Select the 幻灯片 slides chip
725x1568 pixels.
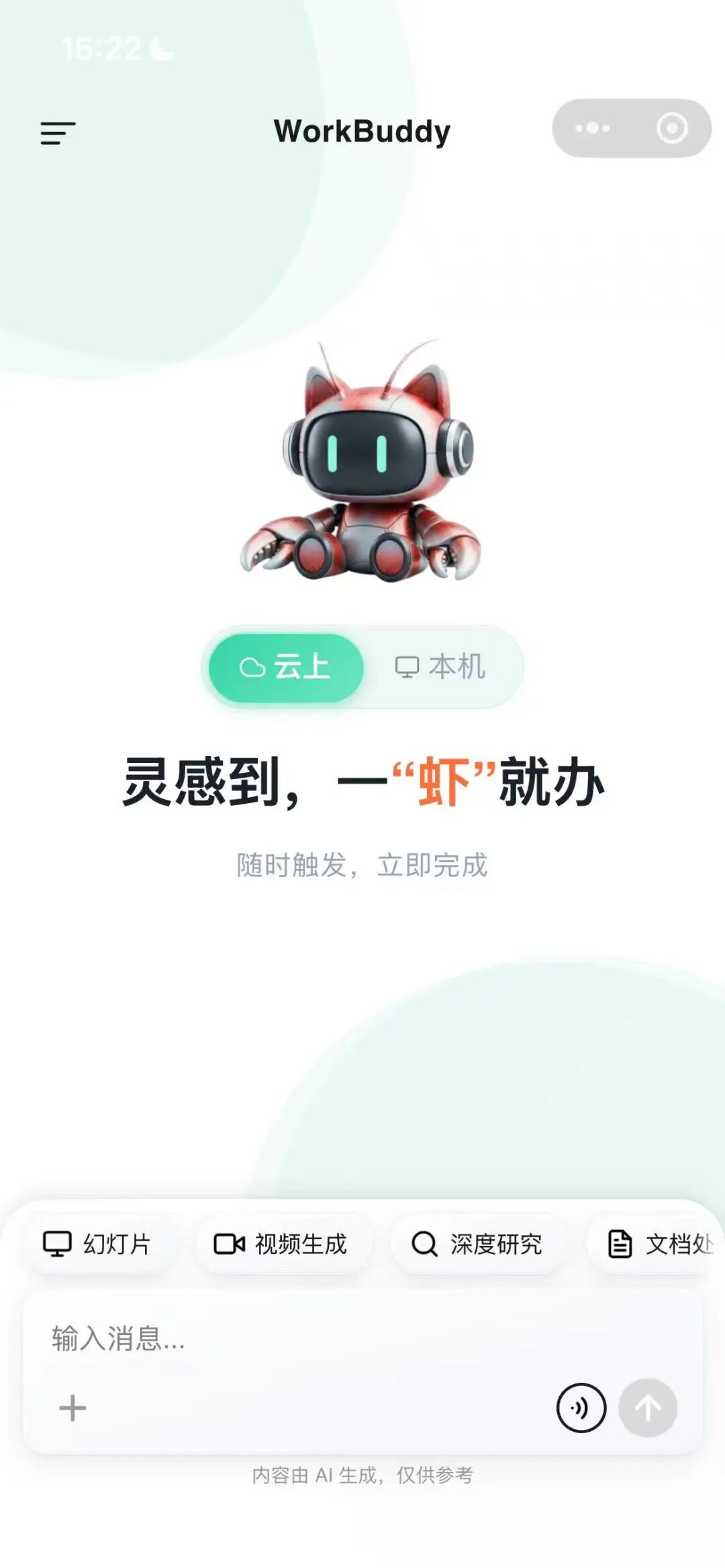pyautogui.click(x=97, y=1244)
